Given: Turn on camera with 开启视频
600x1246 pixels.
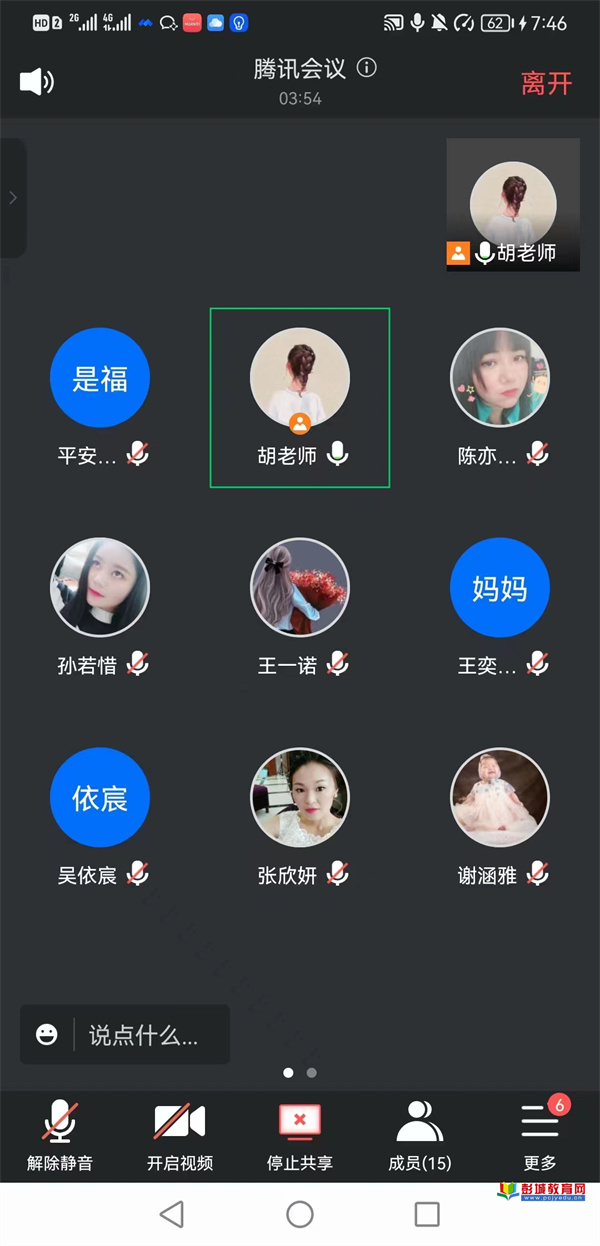Looking at the screenshot, I should pos(180,1136).
